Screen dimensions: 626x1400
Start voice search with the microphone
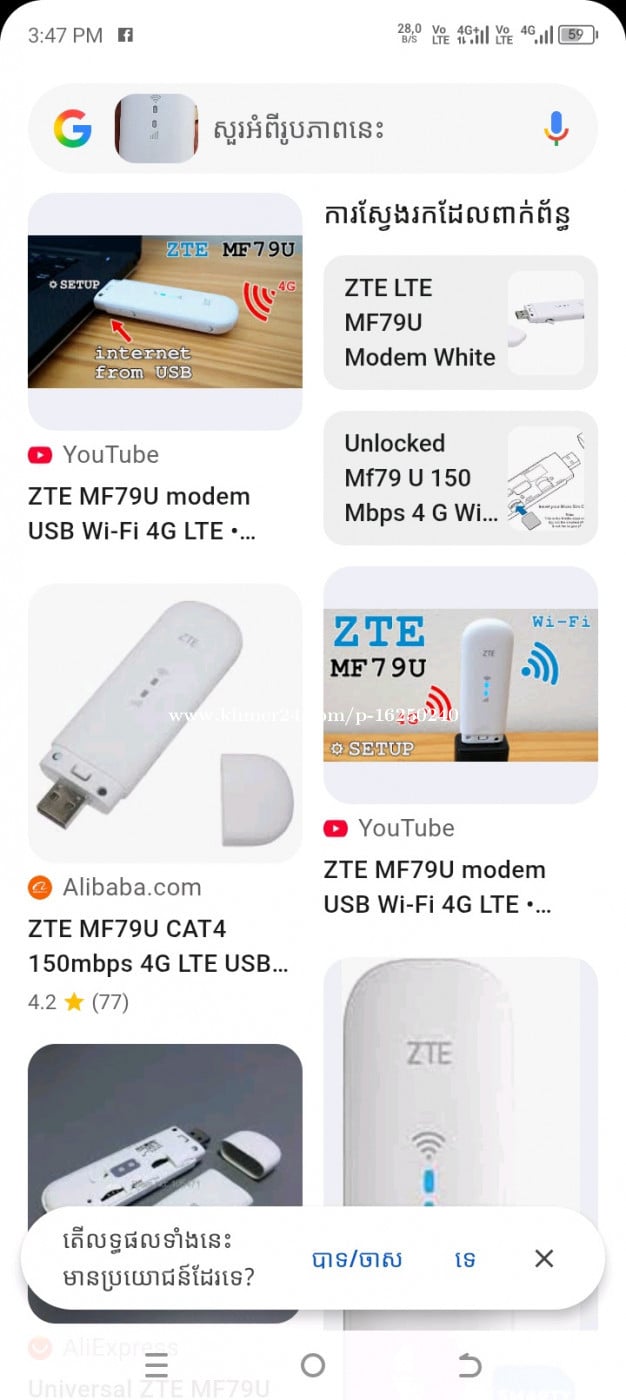coord(556,129)
